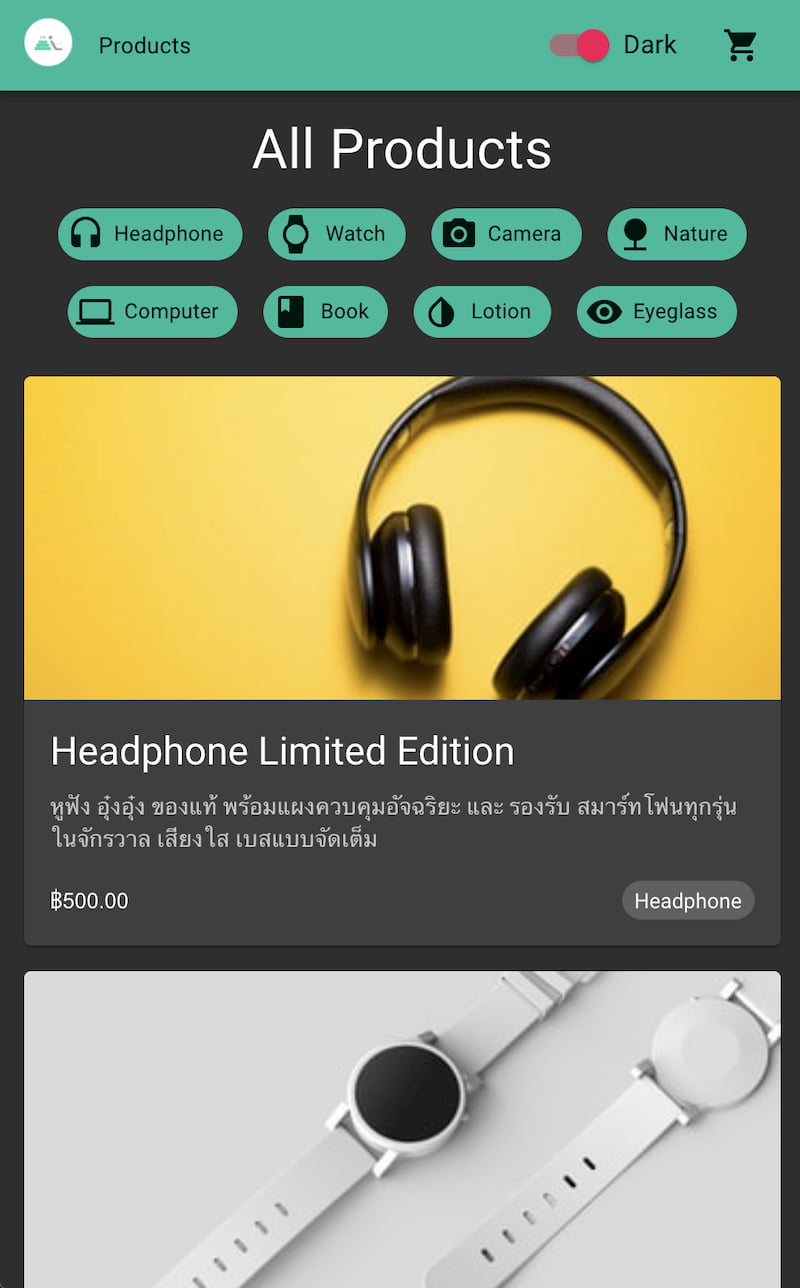This screenshot has width=800, height=1288.
Task: Open the Products link in the header
Action: pyautogui.click(x=144, y=45)
